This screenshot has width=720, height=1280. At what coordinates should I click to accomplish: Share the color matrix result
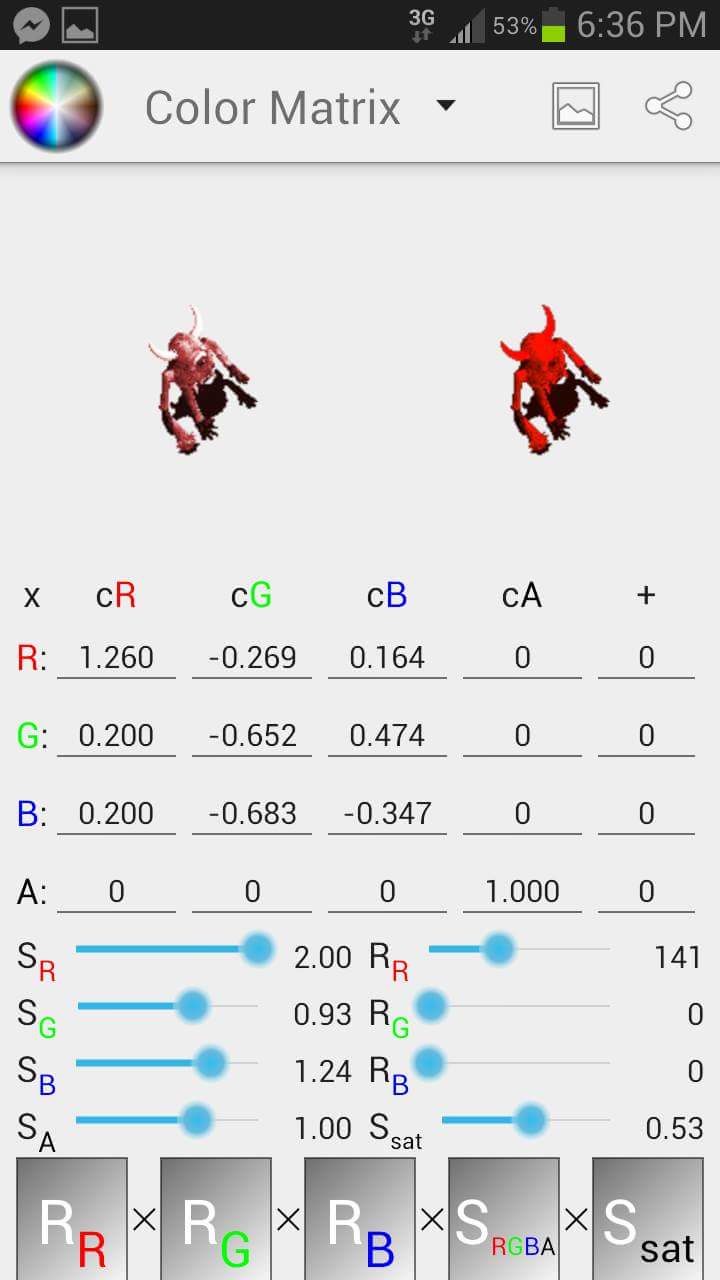point(669,106)
